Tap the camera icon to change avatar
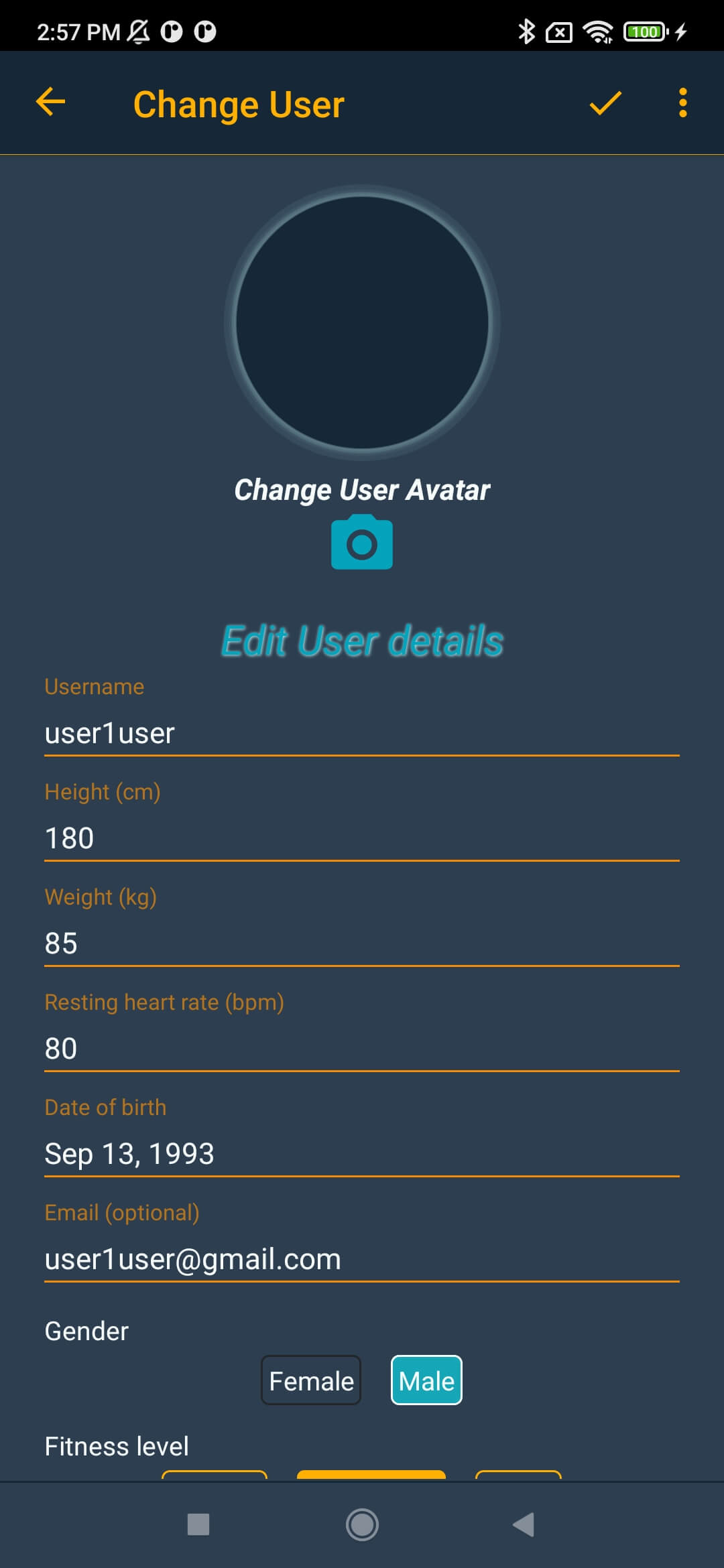724x1568 pixels. pos(362,542)
